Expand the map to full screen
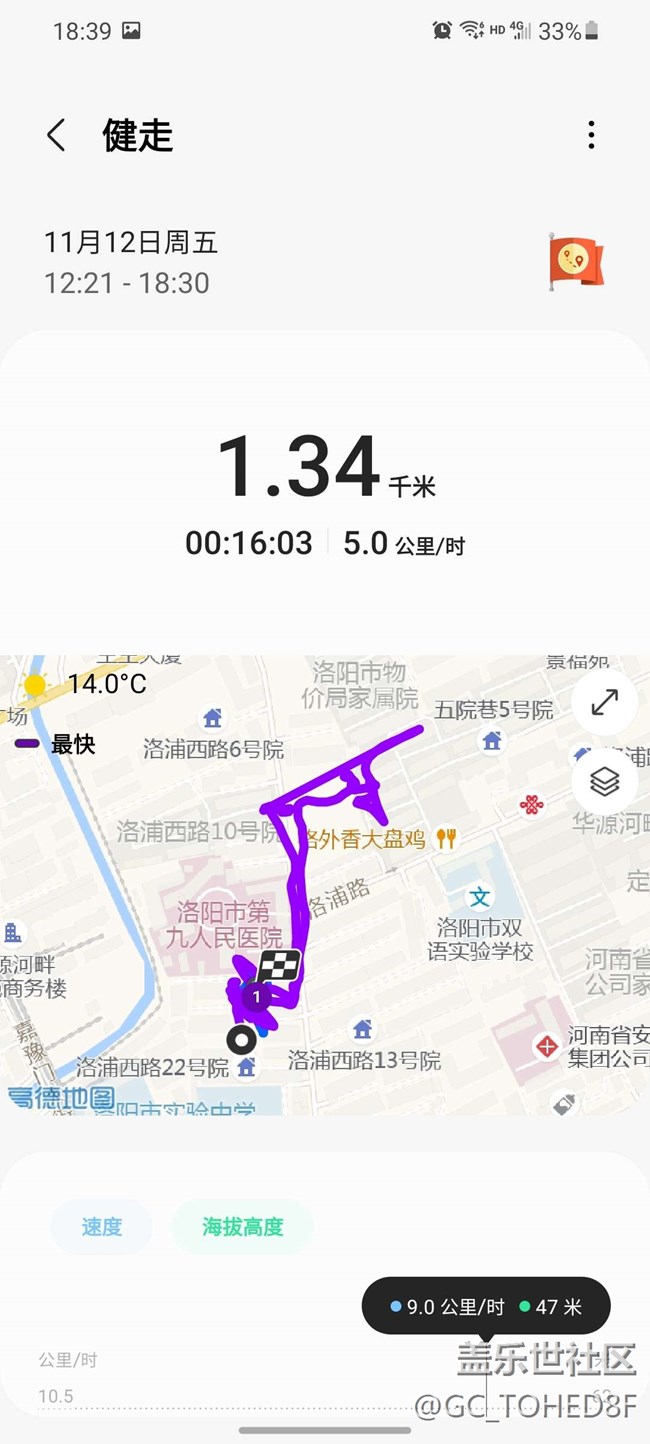The height and width of the screenshot is (1444, 650). pyautogui.click(x=605, y=702)
